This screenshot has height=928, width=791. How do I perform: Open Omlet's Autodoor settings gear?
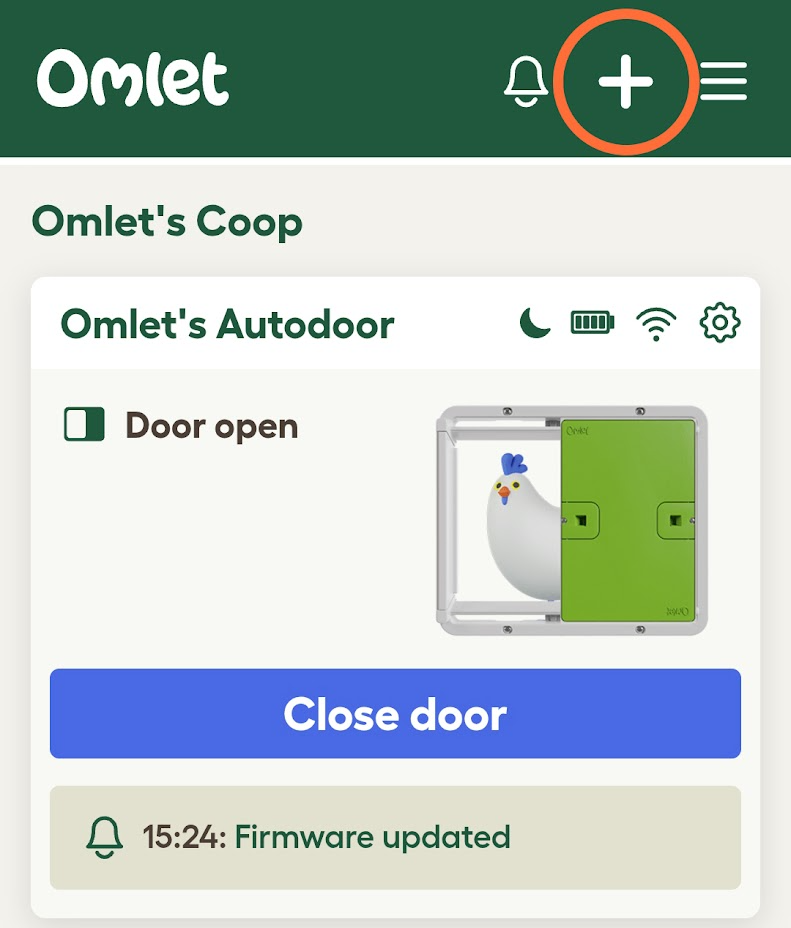[x=720, y=323]
